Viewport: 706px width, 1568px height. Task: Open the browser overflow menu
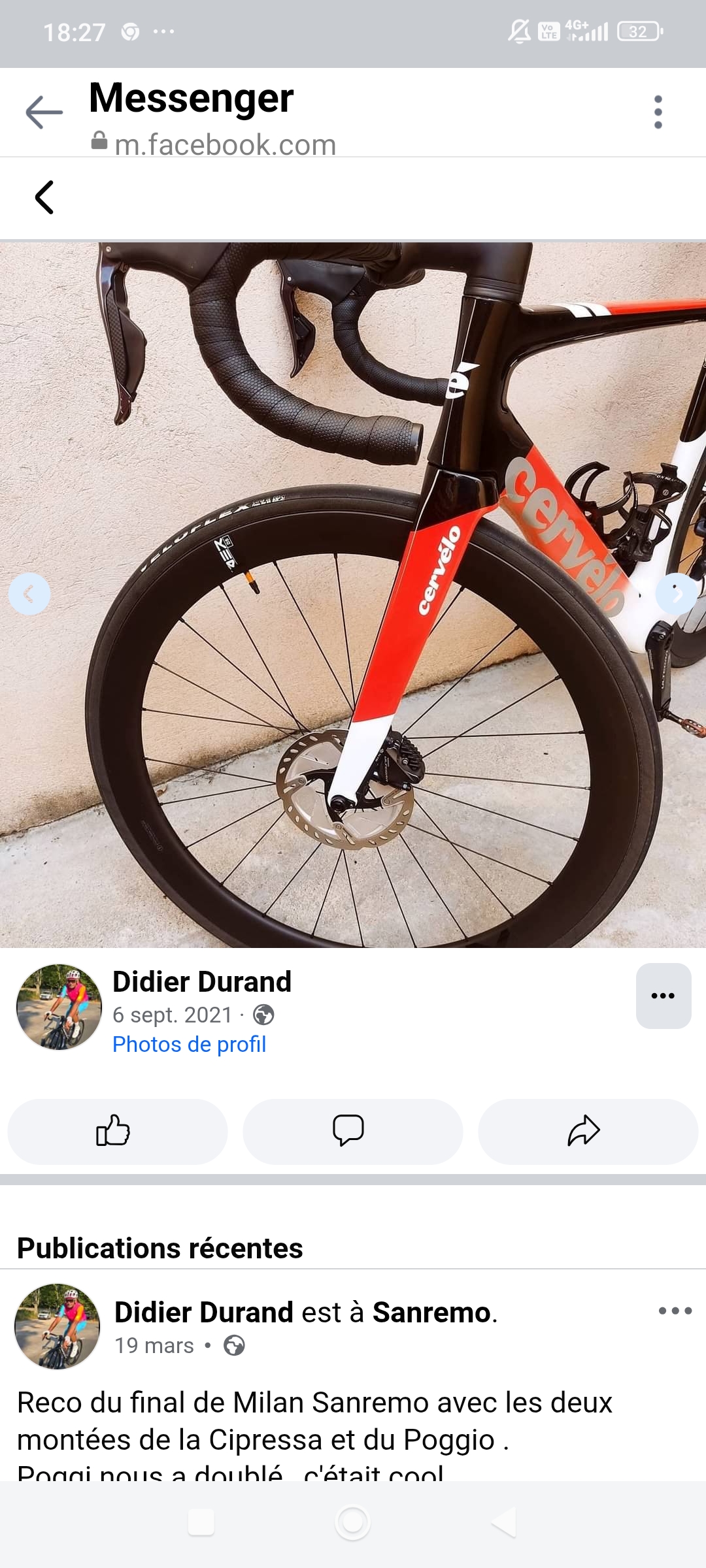pyautogui.click(x=658, y=112)
